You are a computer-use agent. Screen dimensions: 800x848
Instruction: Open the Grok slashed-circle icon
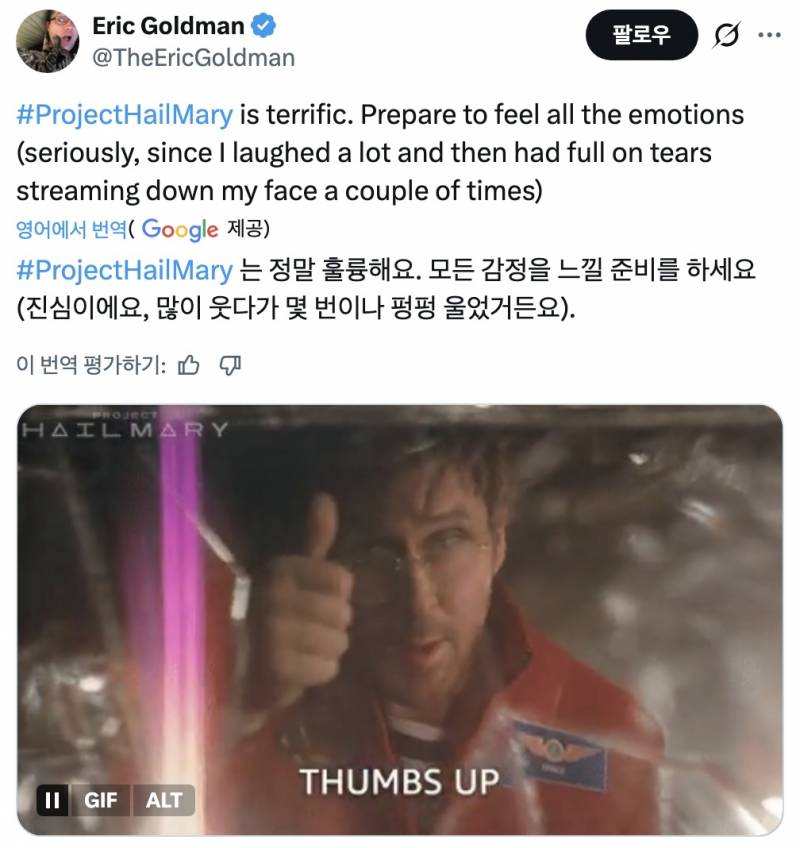tap(727, 36)
